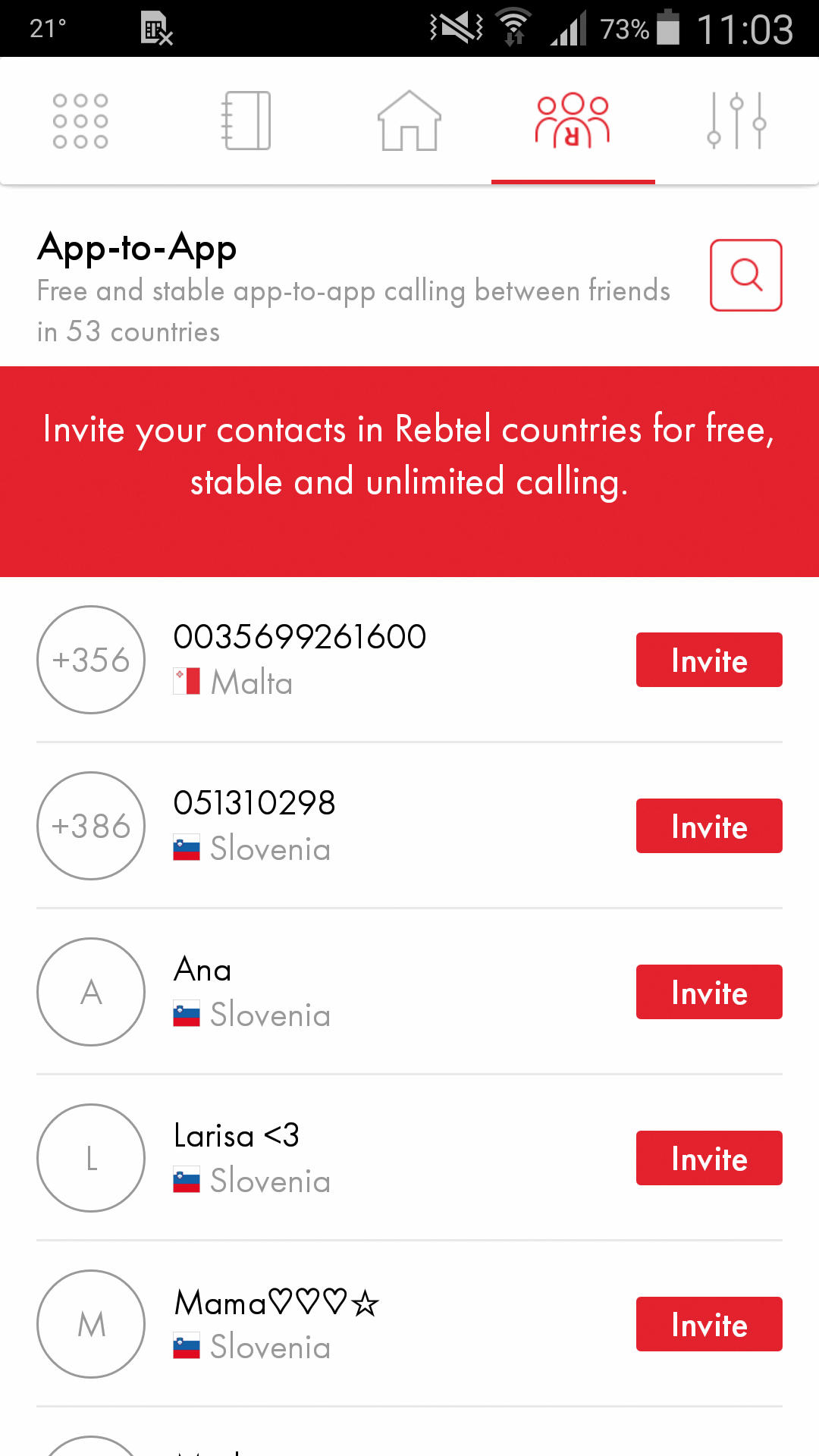Tap the search icon for App-to-App
This screenshot has width=819, height=1456.
click(x=746, y=275)
